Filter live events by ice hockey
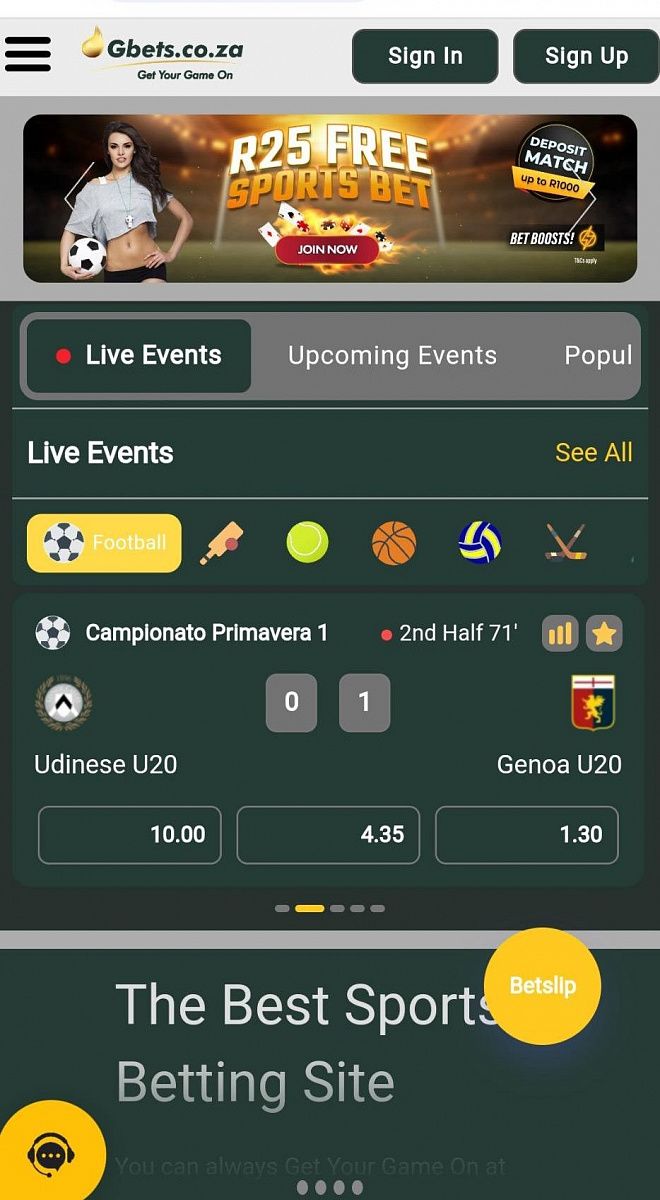This screenshot has width=660, height=1200. point(566,544)
